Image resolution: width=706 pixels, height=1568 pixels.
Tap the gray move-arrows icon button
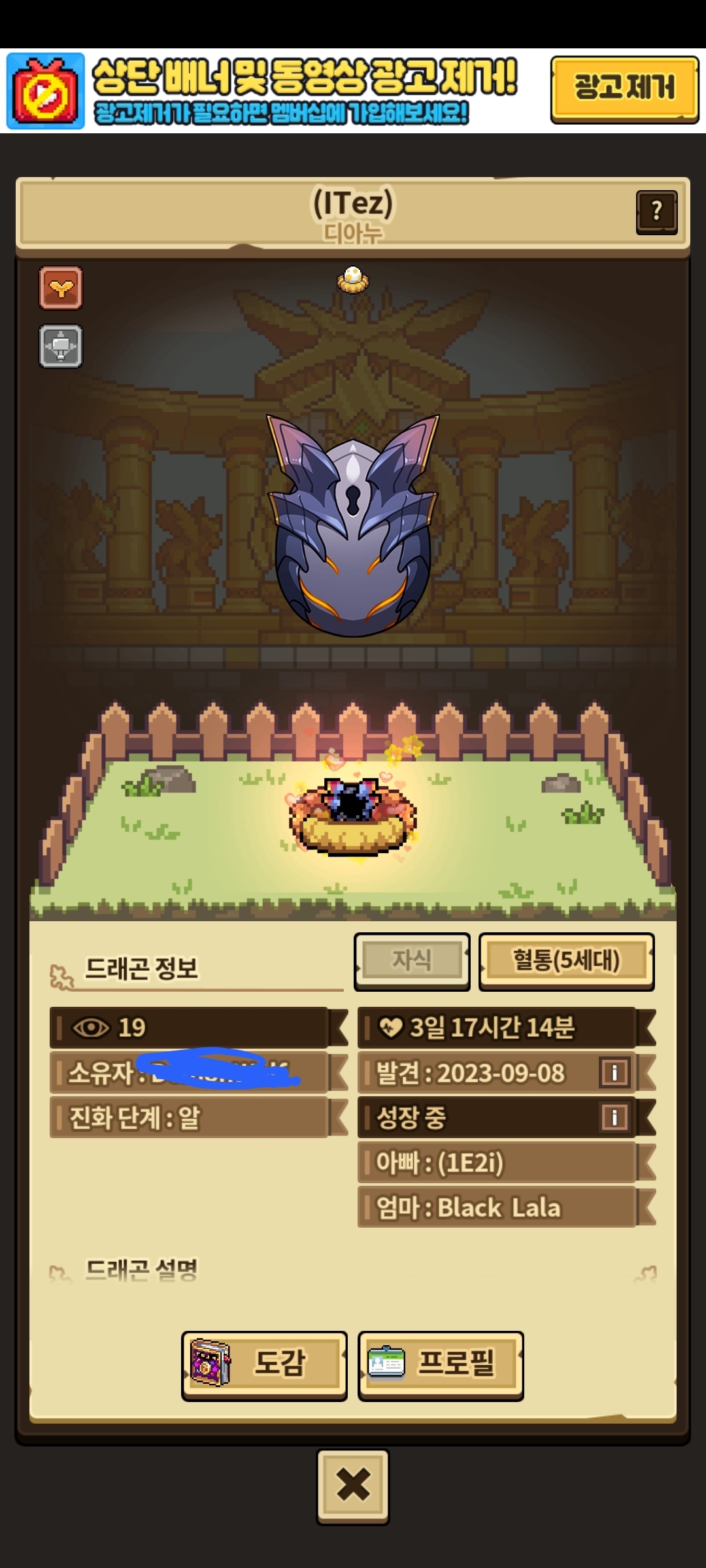coord(61,346)
